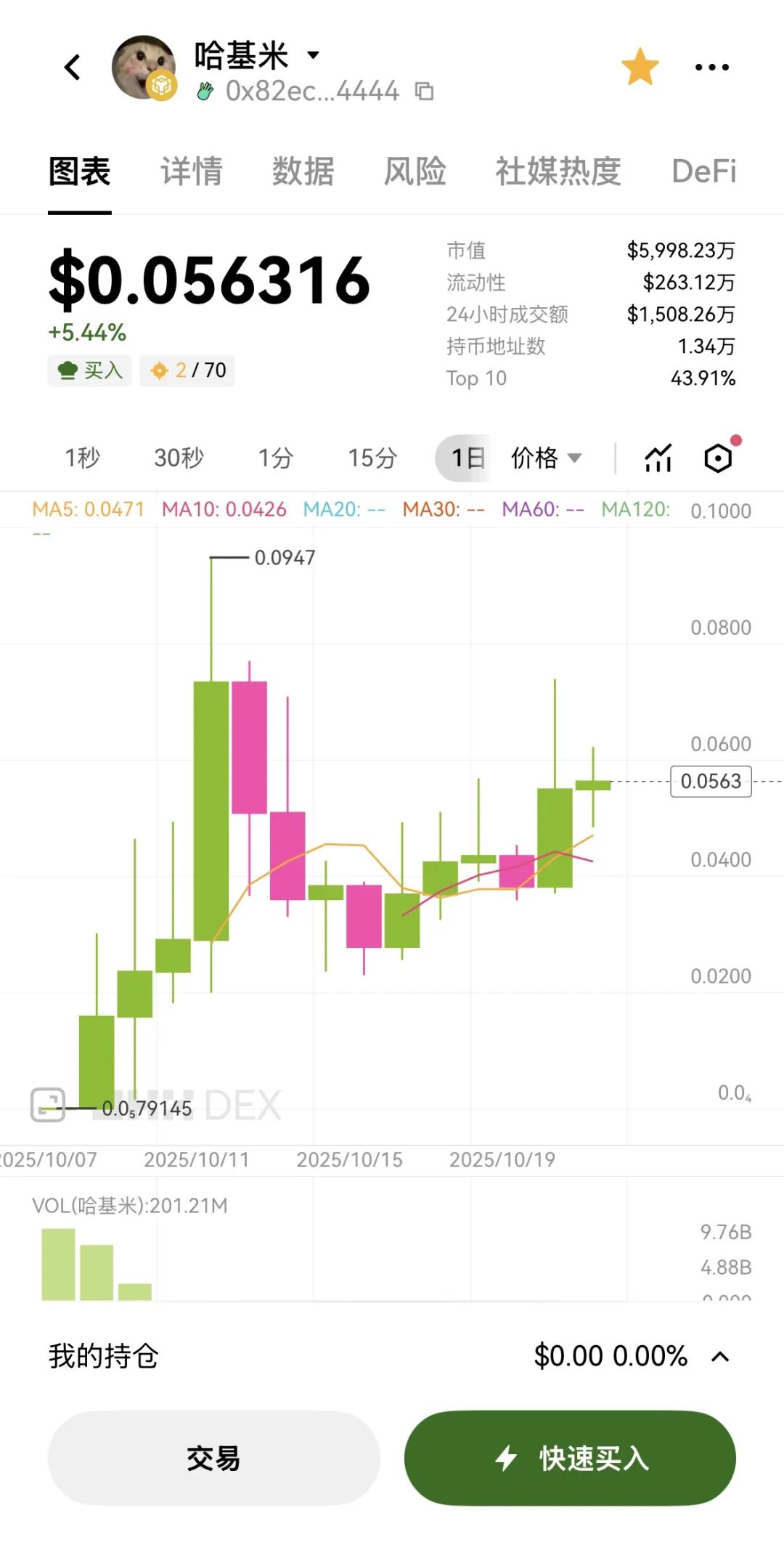Choose the 1分 chart interval
784x1550 pixels.
(x=276, y=458)
